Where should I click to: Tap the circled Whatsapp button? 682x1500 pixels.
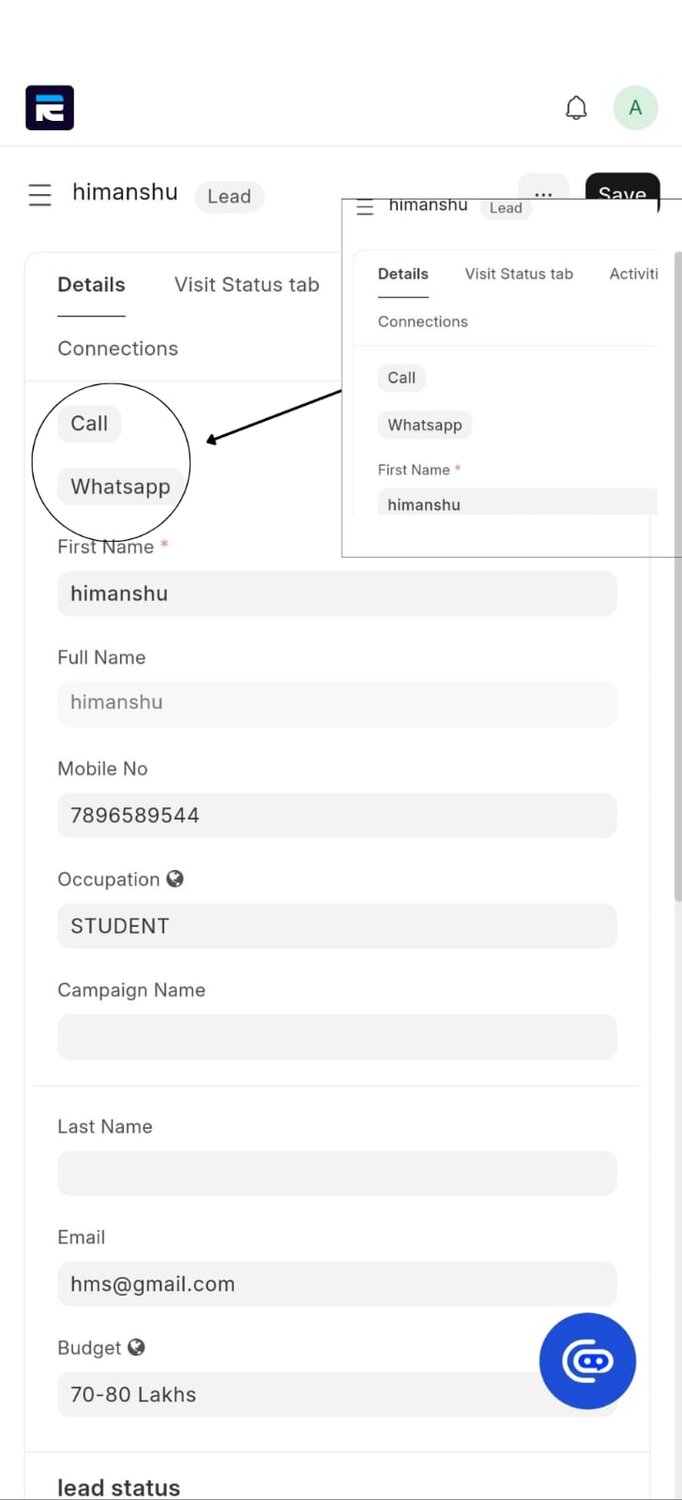pos(120,487)
